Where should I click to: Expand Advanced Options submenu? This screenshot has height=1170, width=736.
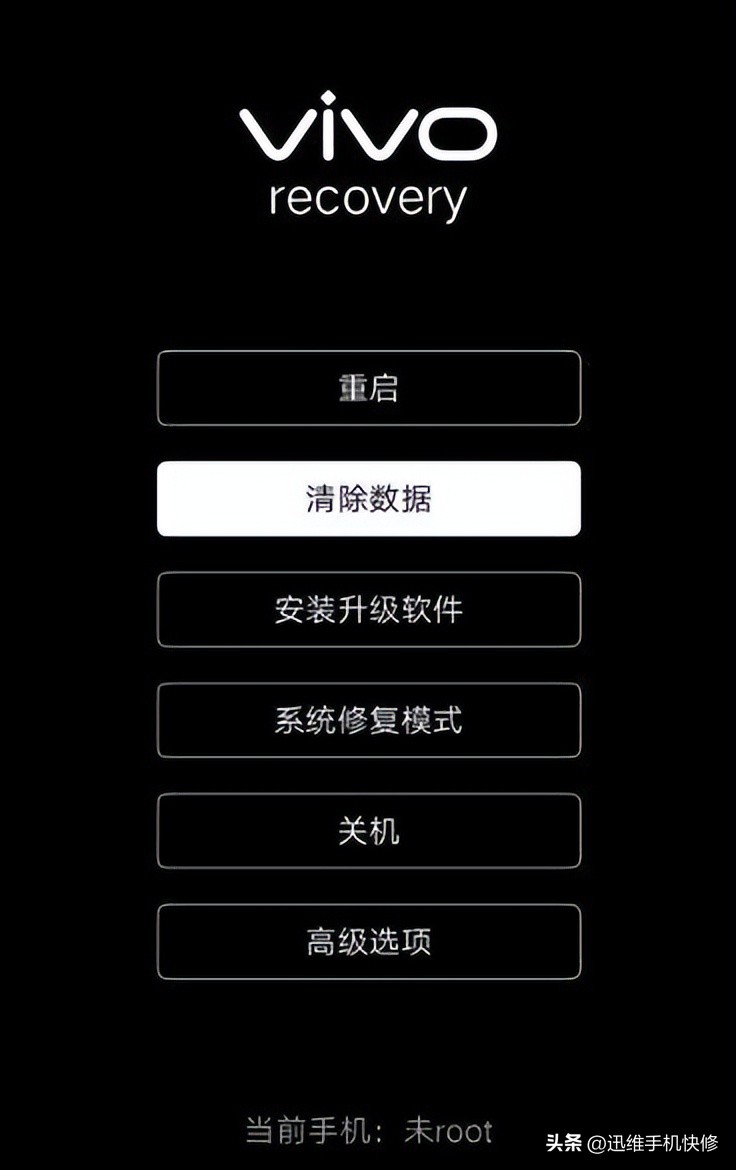tap(368, 941)
